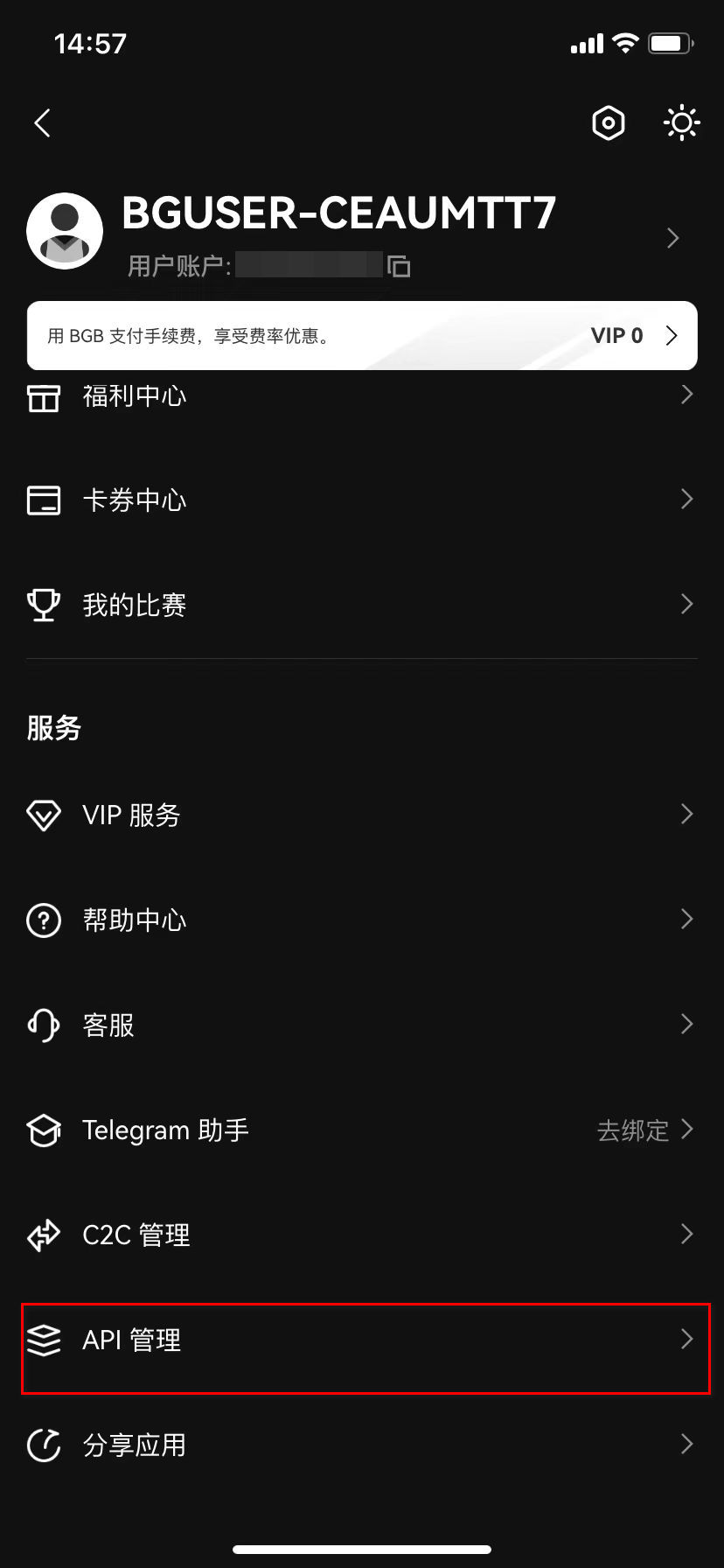The width and height of the screenshot is (724, 1568).
Task: Open the VIP 0 fee discount banner
Action: 362,336
